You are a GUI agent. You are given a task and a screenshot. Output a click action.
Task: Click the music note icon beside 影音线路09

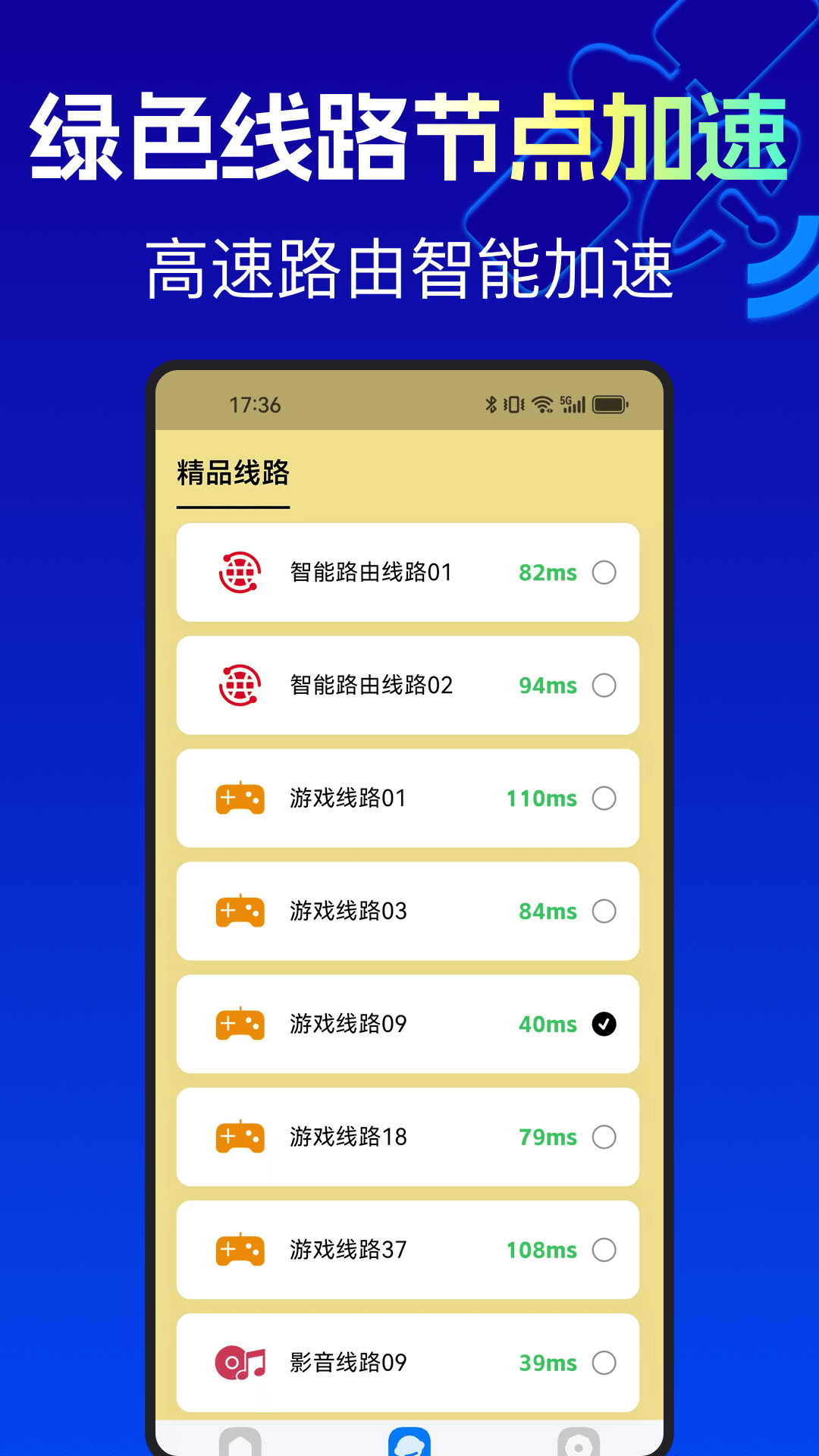tap(241, 1362)
